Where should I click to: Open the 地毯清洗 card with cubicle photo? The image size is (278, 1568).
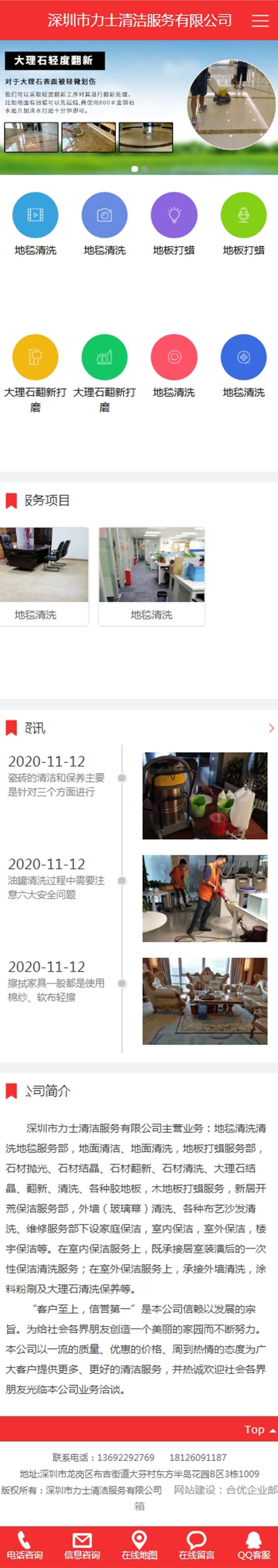click(x=151, y=575)
